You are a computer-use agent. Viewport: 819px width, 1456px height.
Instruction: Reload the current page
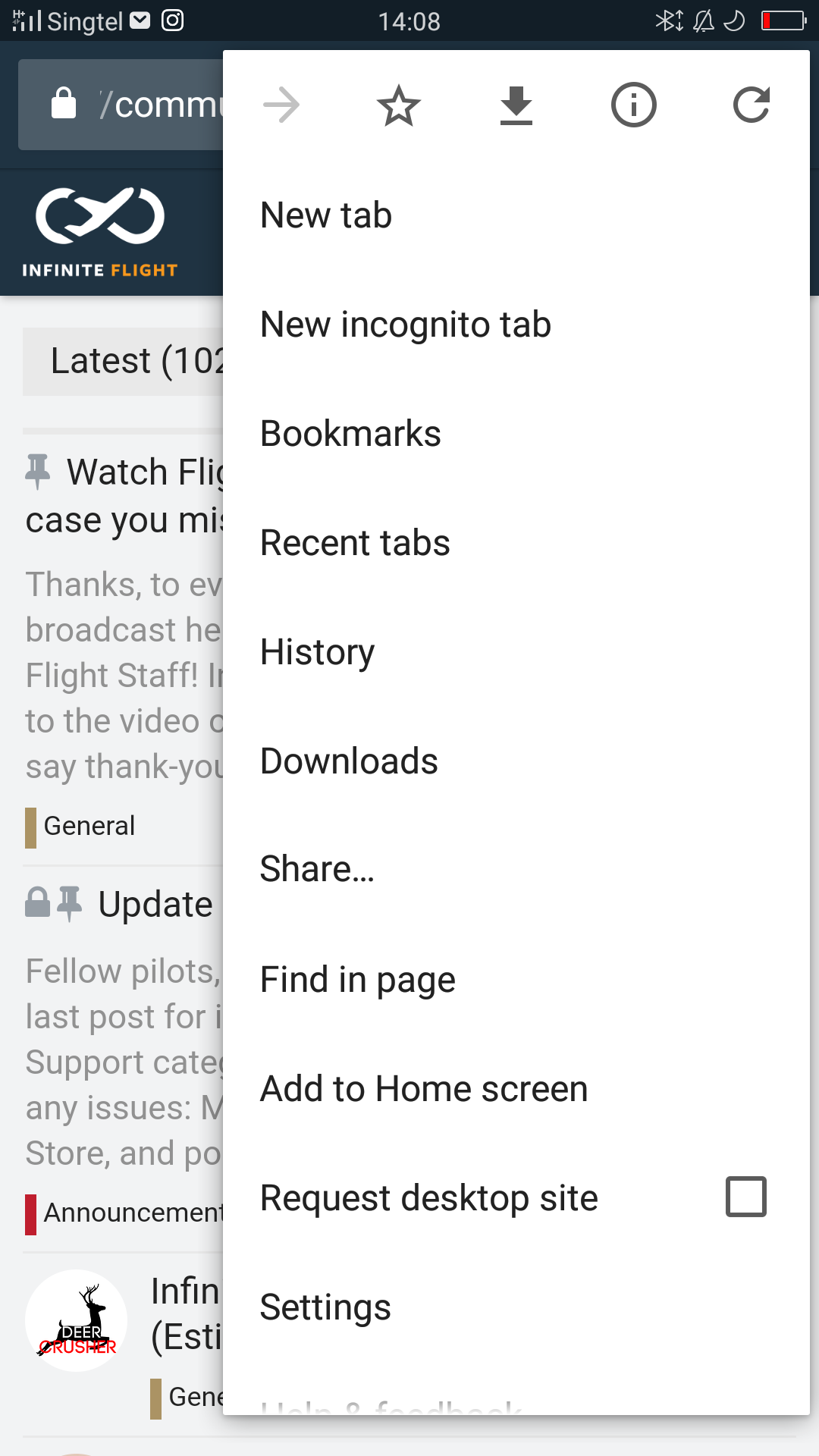(751, 105)
